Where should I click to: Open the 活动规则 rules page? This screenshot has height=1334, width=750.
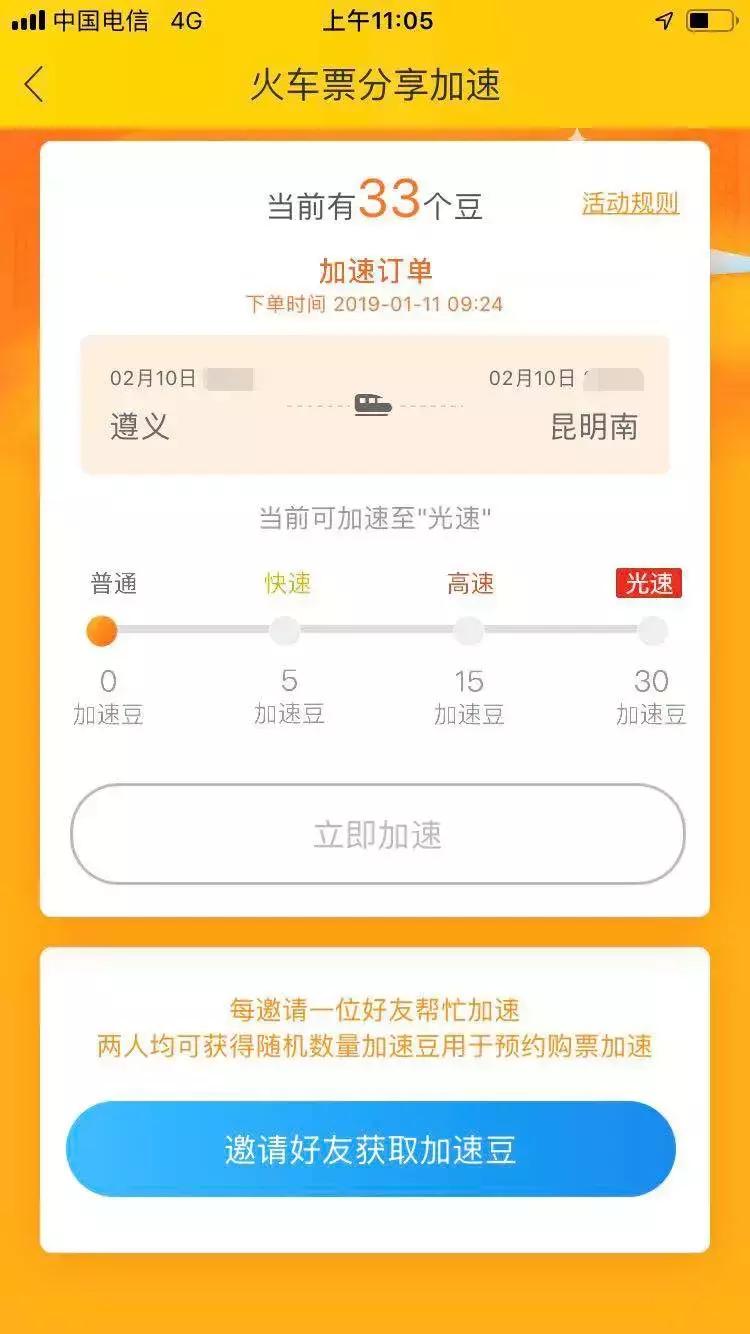click(631, 203)
